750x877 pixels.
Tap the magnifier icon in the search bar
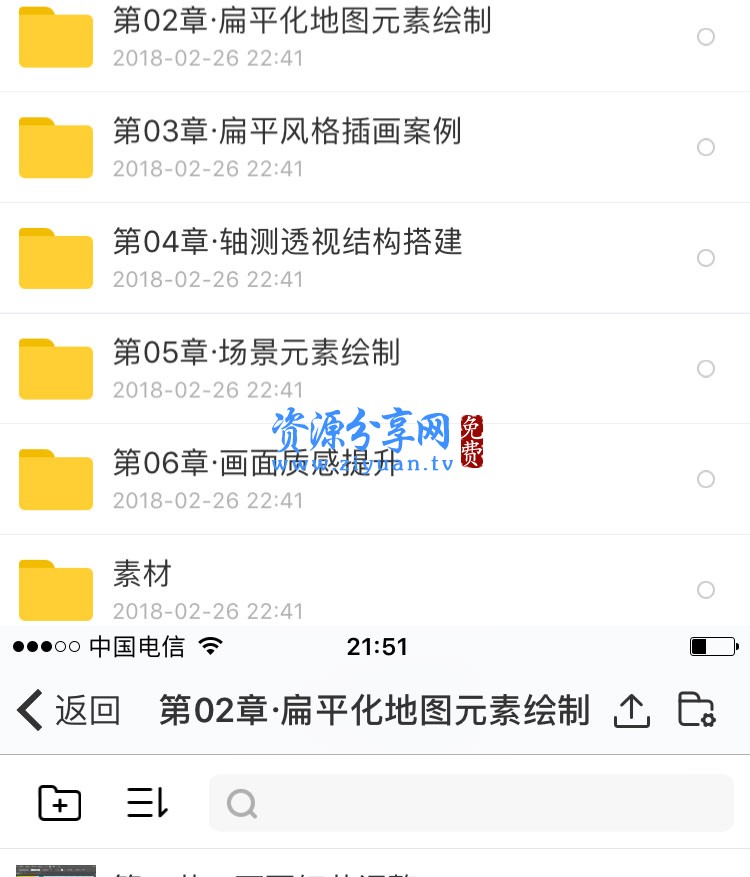click(243, 803)
